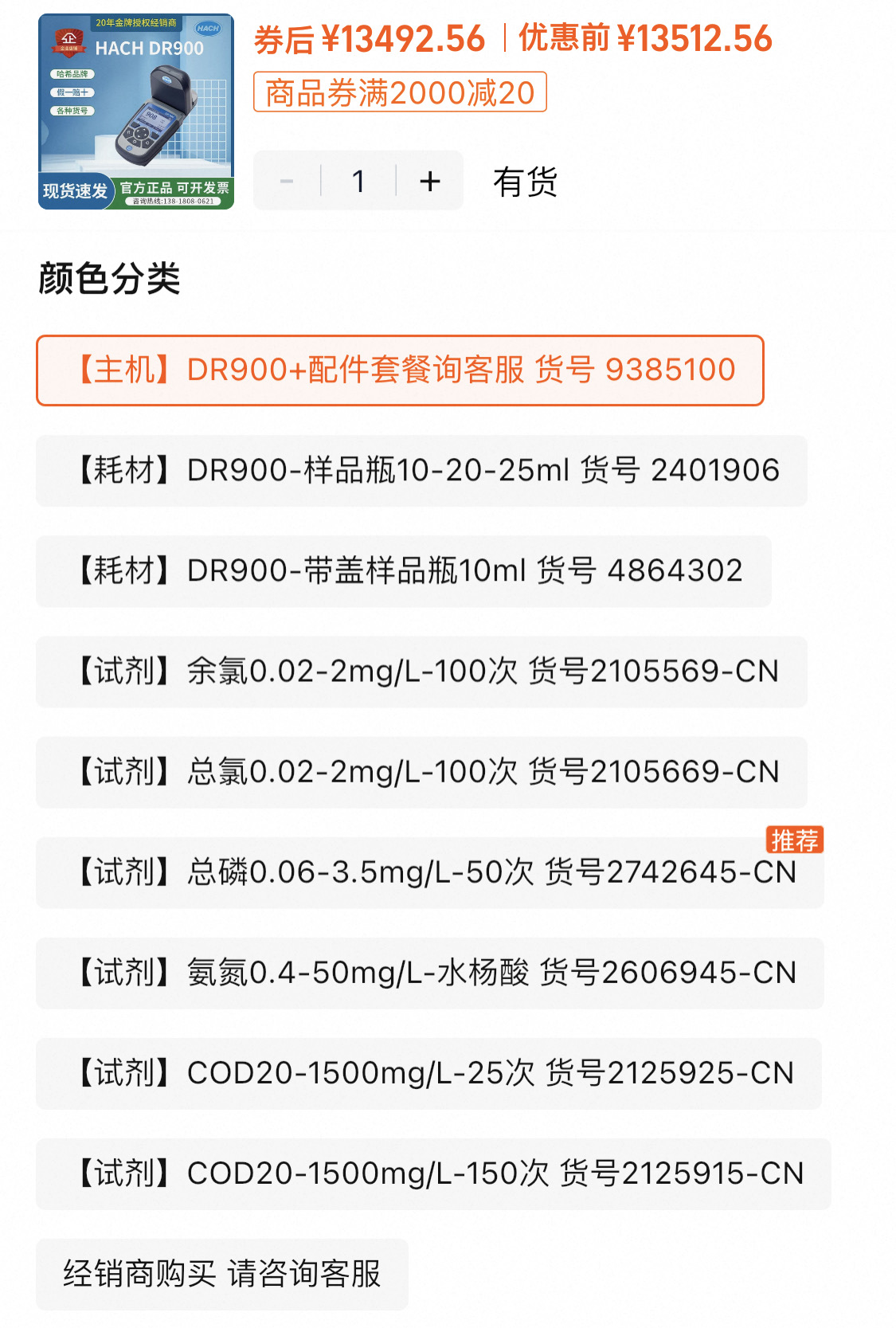Tap the 商品券满2000减20 coupon tag
The width and height of the screenshot is (896, 1328).
pyautogui.click(x=400, y=92)
